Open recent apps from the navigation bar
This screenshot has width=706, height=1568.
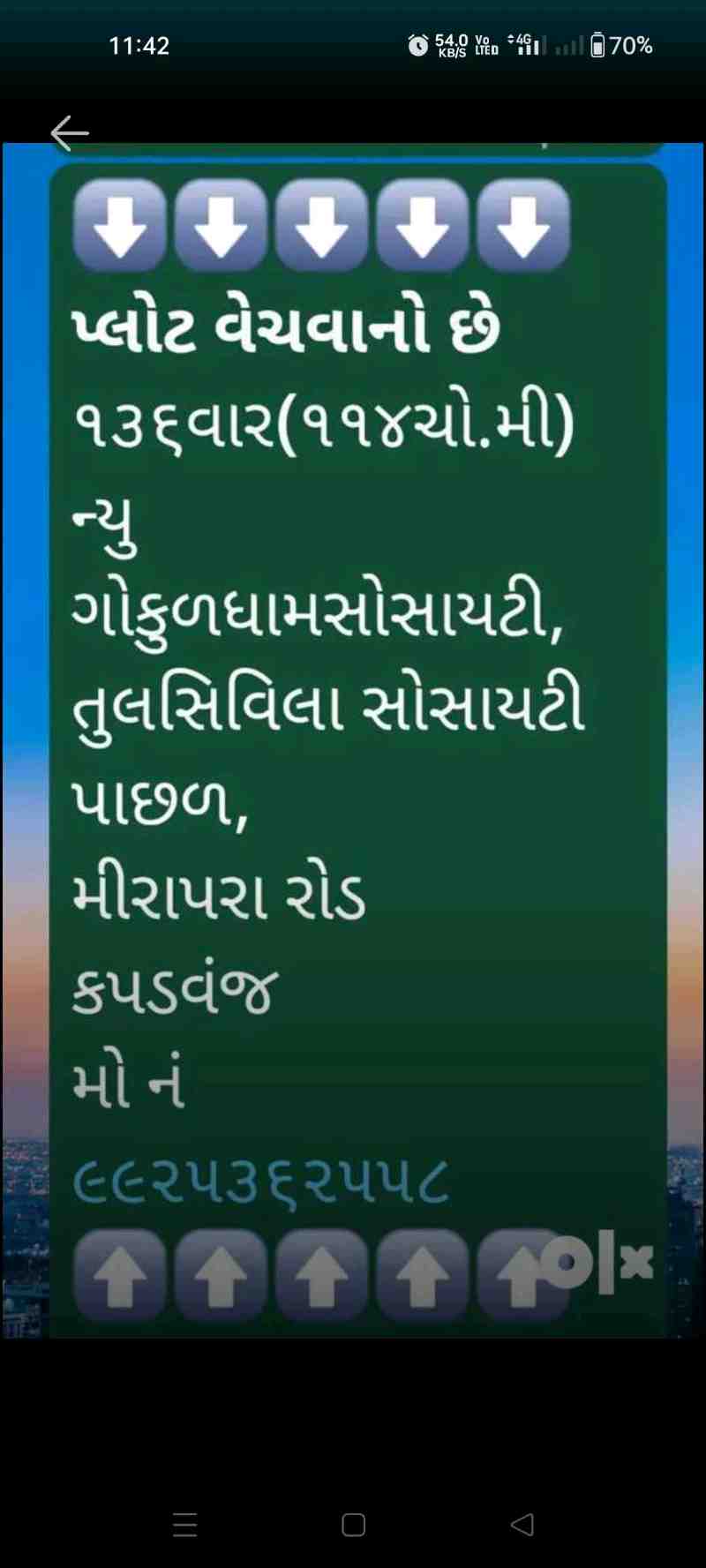(184, 1524)
